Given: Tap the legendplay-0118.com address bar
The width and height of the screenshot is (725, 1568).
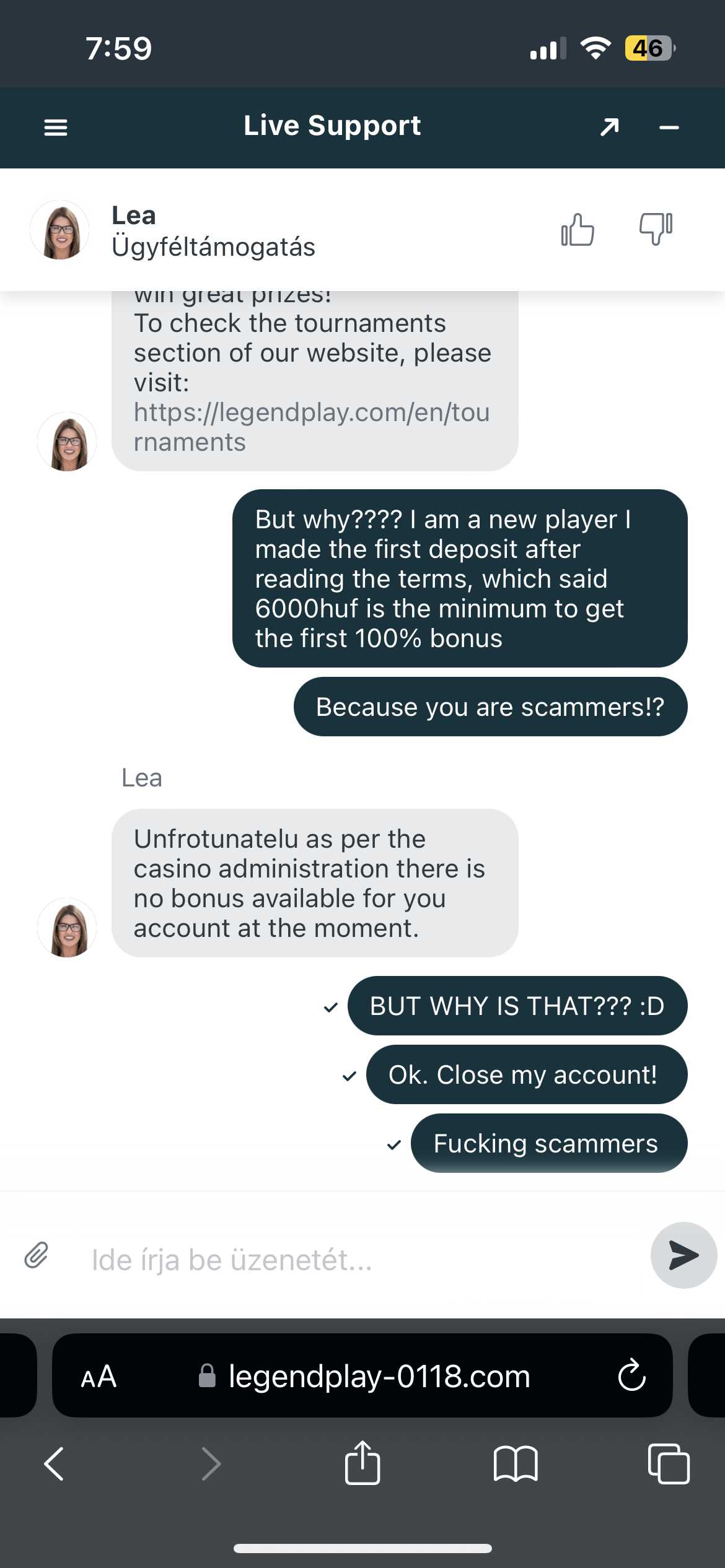Looking at the screenshot, I should pyautogui.click(x=378, y=1377).
